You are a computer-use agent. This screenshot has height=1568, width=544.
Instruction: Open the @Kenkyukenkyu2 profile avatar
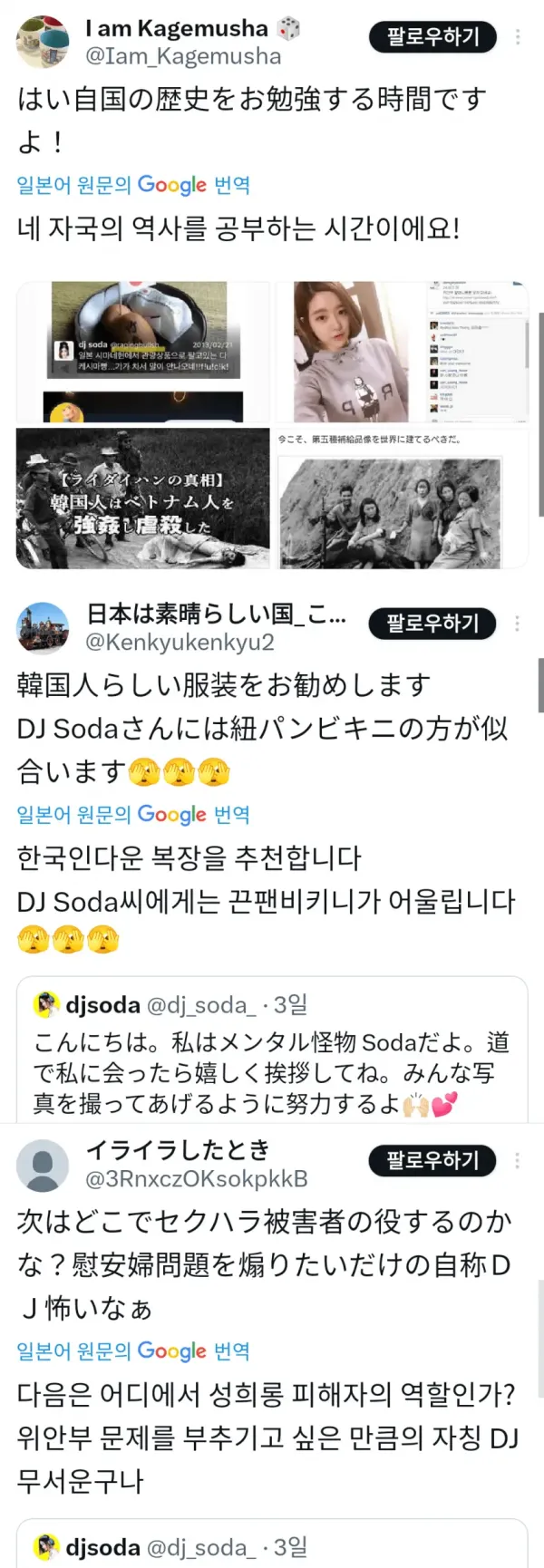pyautogui.click(x=43, y=627)
